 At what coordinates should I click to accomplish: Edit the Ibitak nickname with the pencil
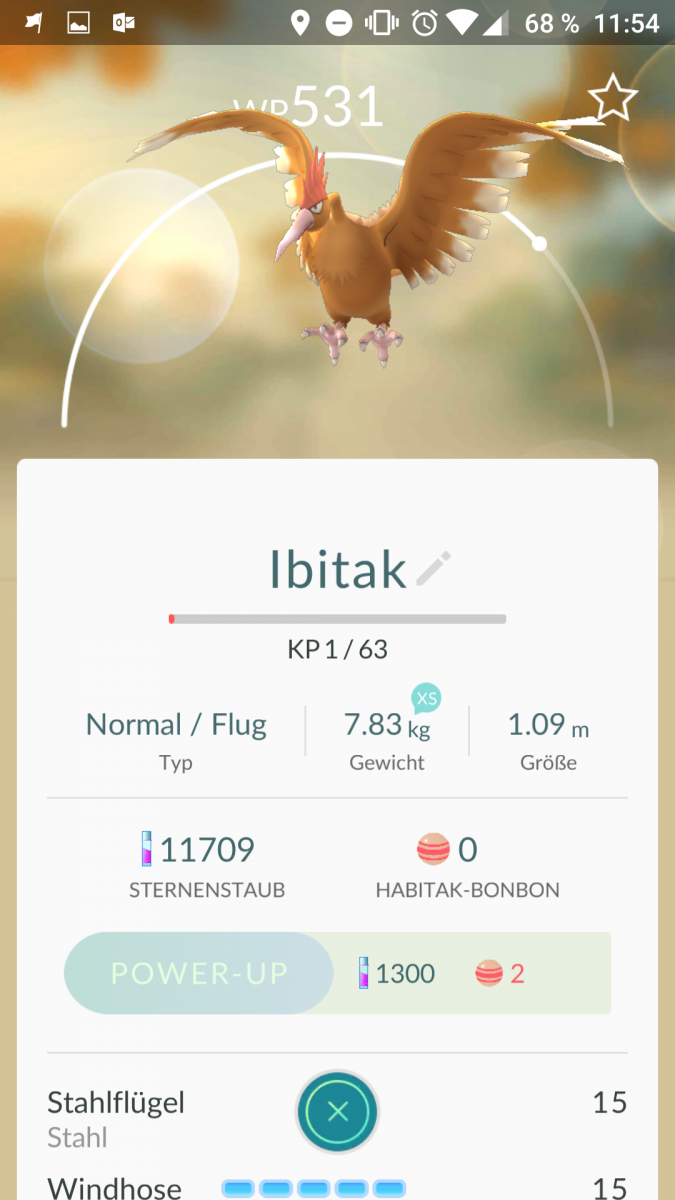coord(434,568)
